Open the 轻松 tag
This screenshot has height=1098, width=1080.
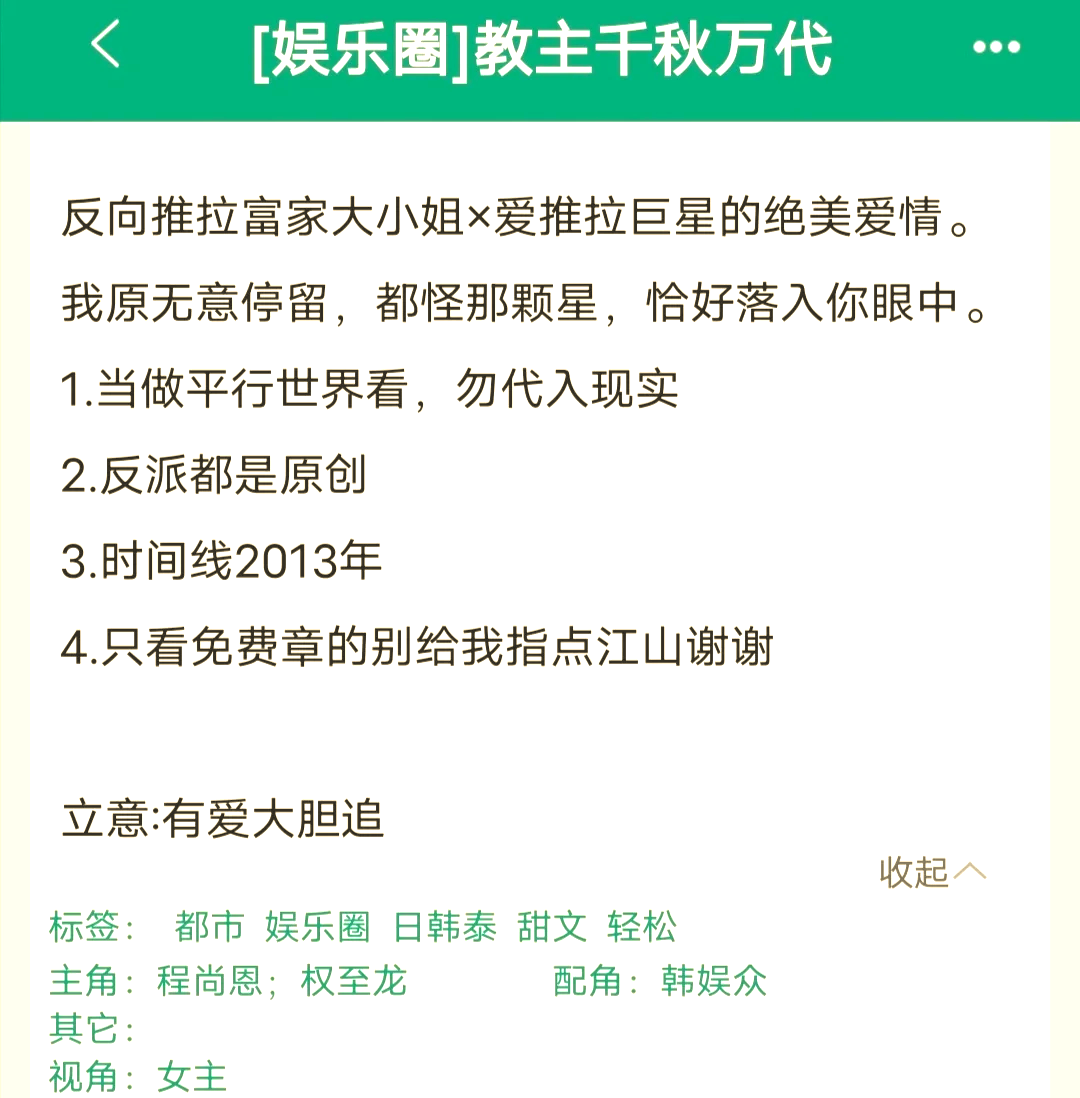(642, 927)
